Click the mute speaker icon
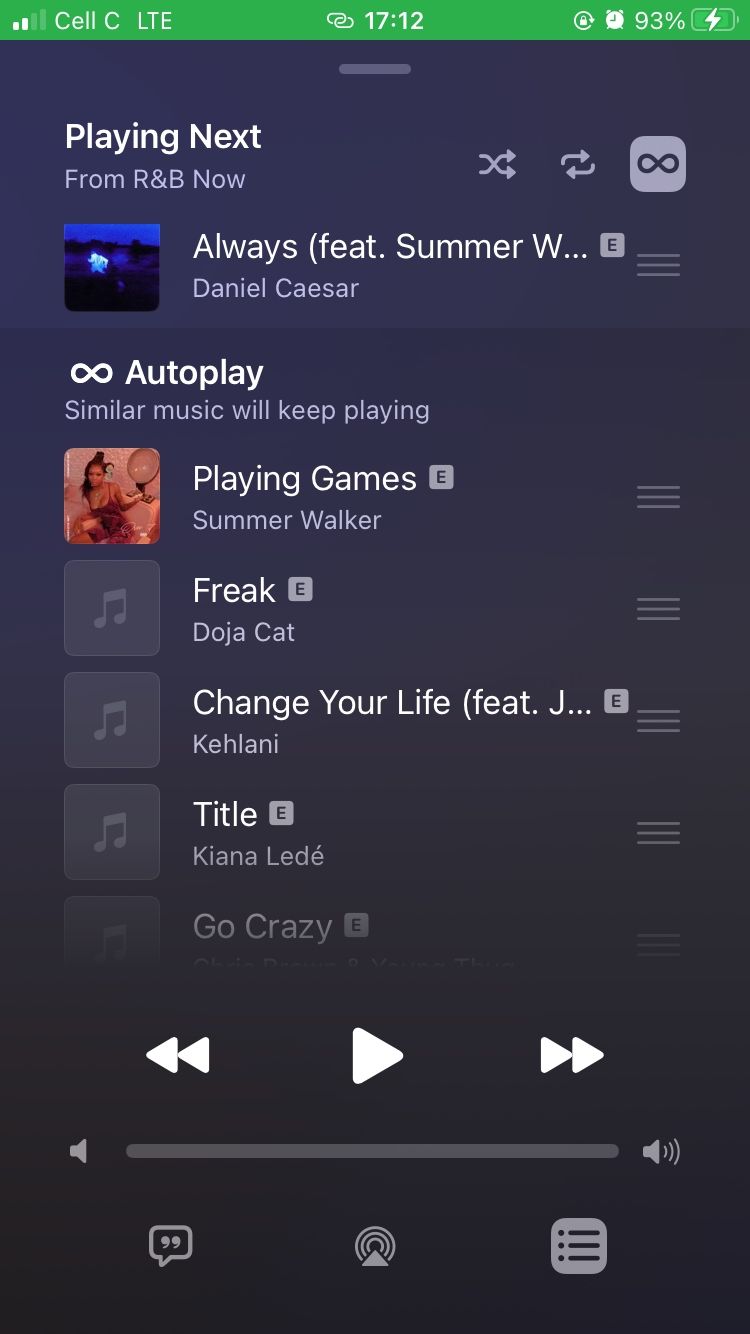750x1334 pixels. (79, 1151)
